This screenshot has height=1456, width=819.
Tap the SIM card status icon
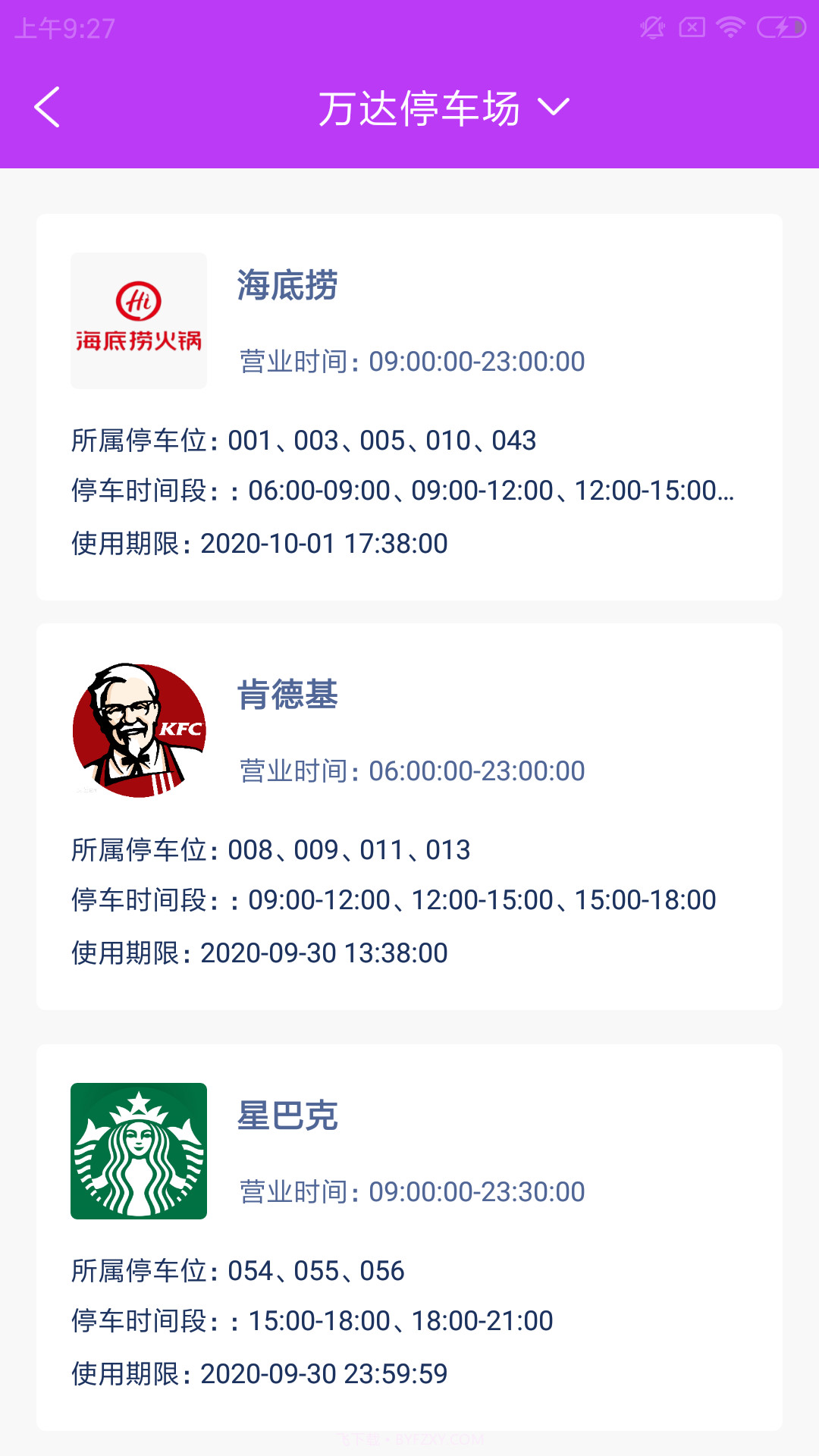(x=691, y=27)
